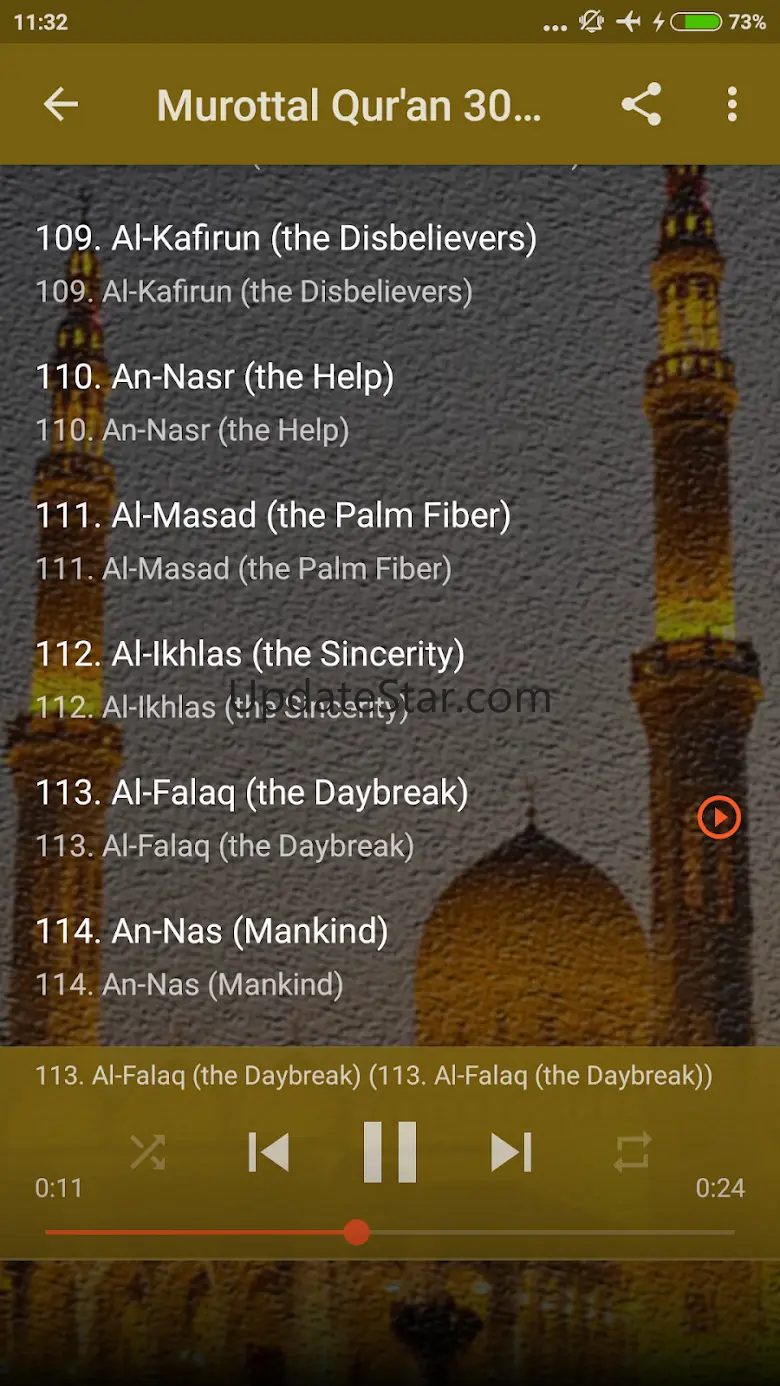Open 112. Al-Ikhlas (the Sincerity)
Image resolution: width=780 pixels, height=1386 pixels.
point(390,680)
